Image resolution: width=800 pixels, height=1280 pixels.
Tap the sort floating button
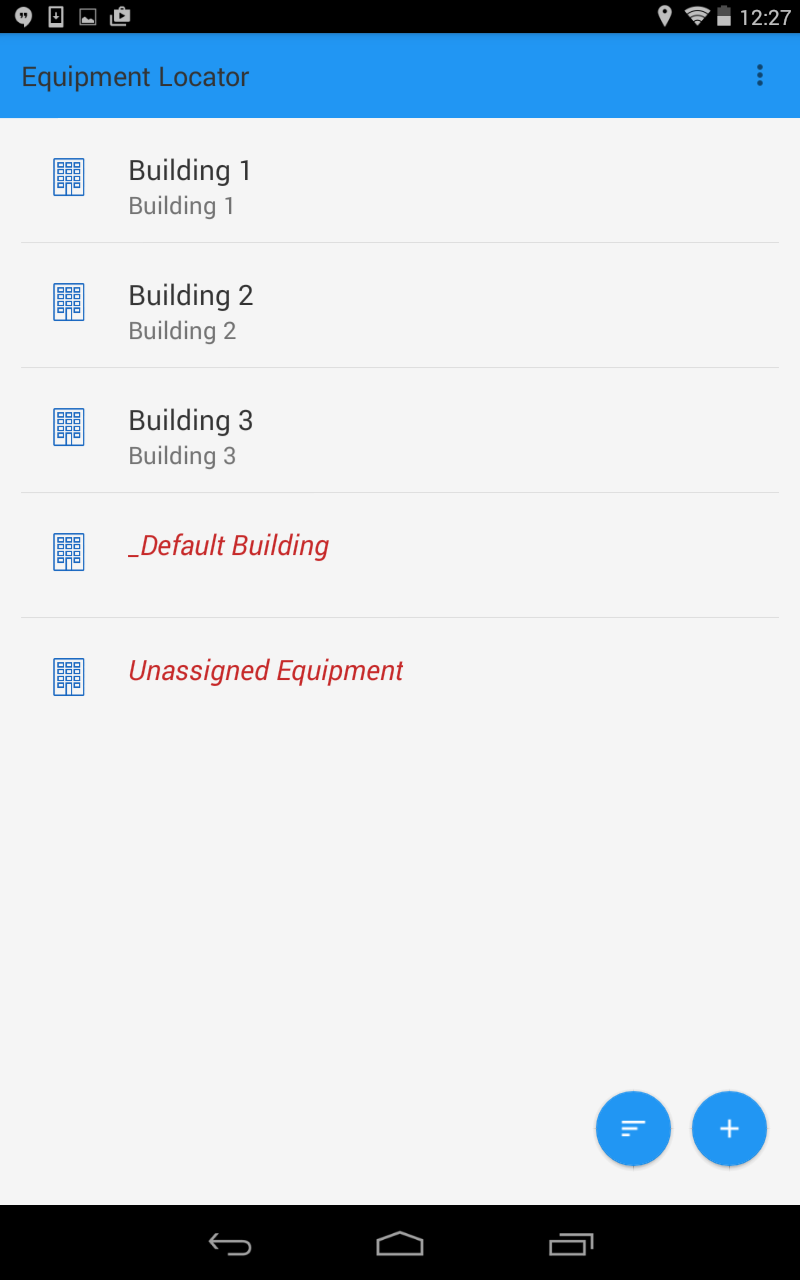tap(633, 1129)
